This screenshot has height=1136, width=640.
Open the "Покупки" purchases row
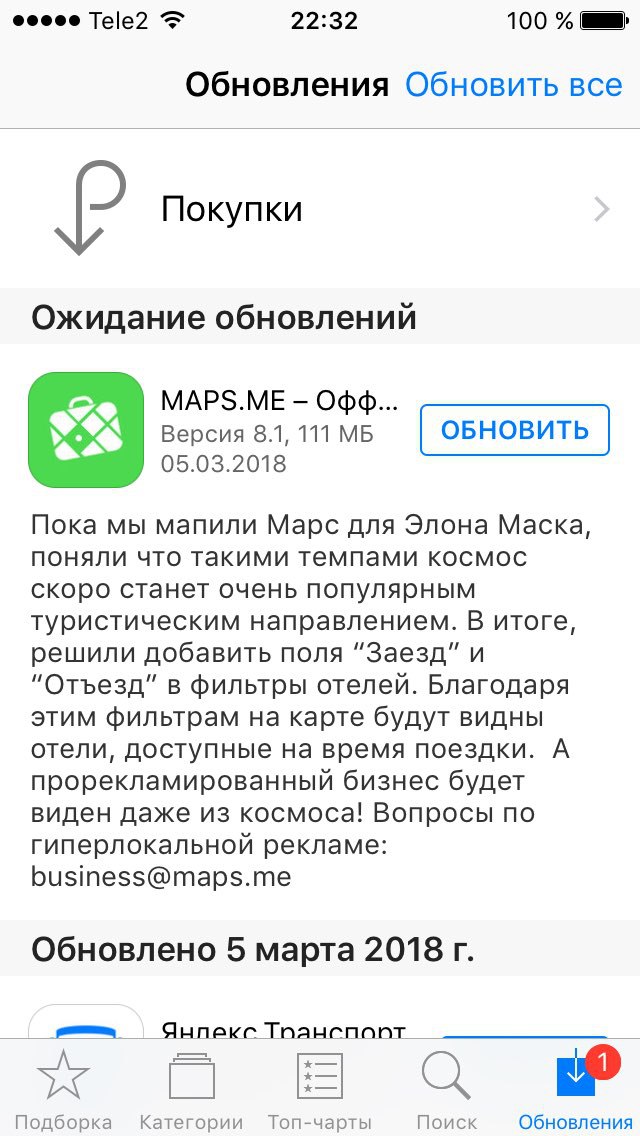coord(320,209)
